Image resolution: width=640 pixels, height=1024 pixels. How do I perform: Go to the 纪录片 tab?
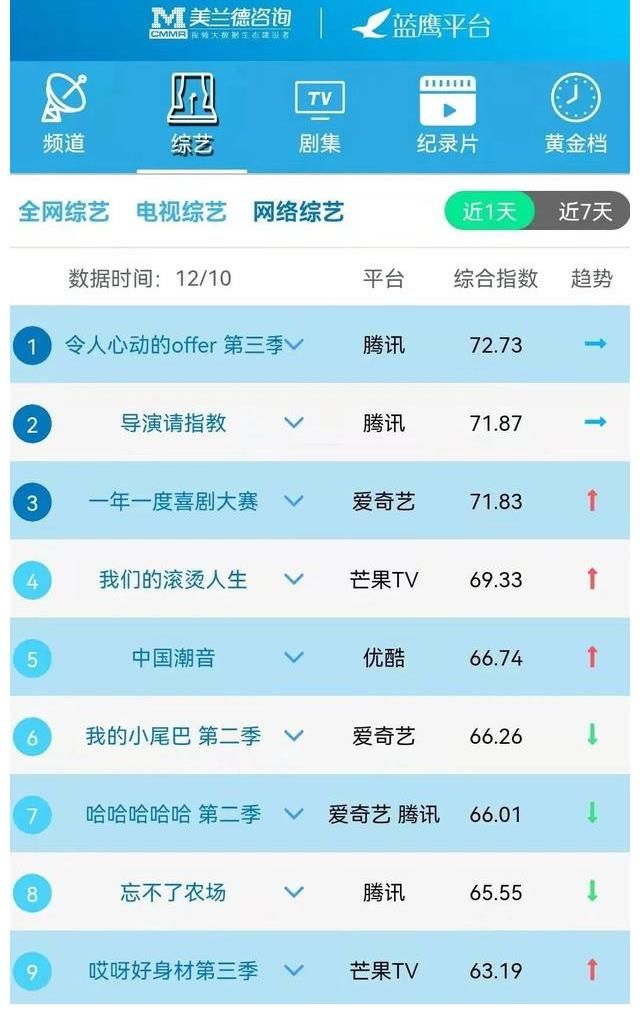(447, 115)
